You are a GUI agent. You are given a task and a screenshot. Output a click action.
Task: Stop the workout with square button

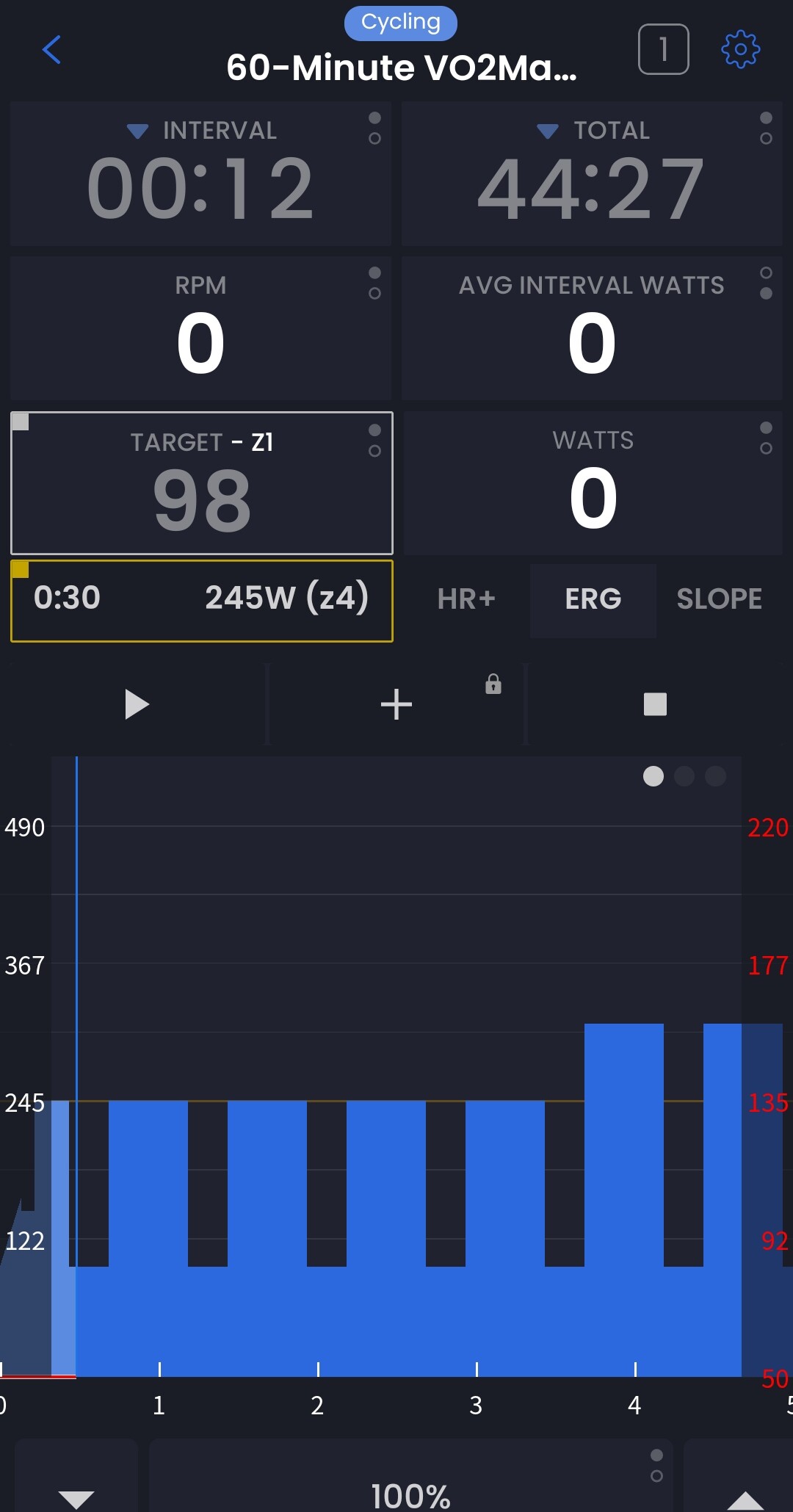[x=655, y=704]
